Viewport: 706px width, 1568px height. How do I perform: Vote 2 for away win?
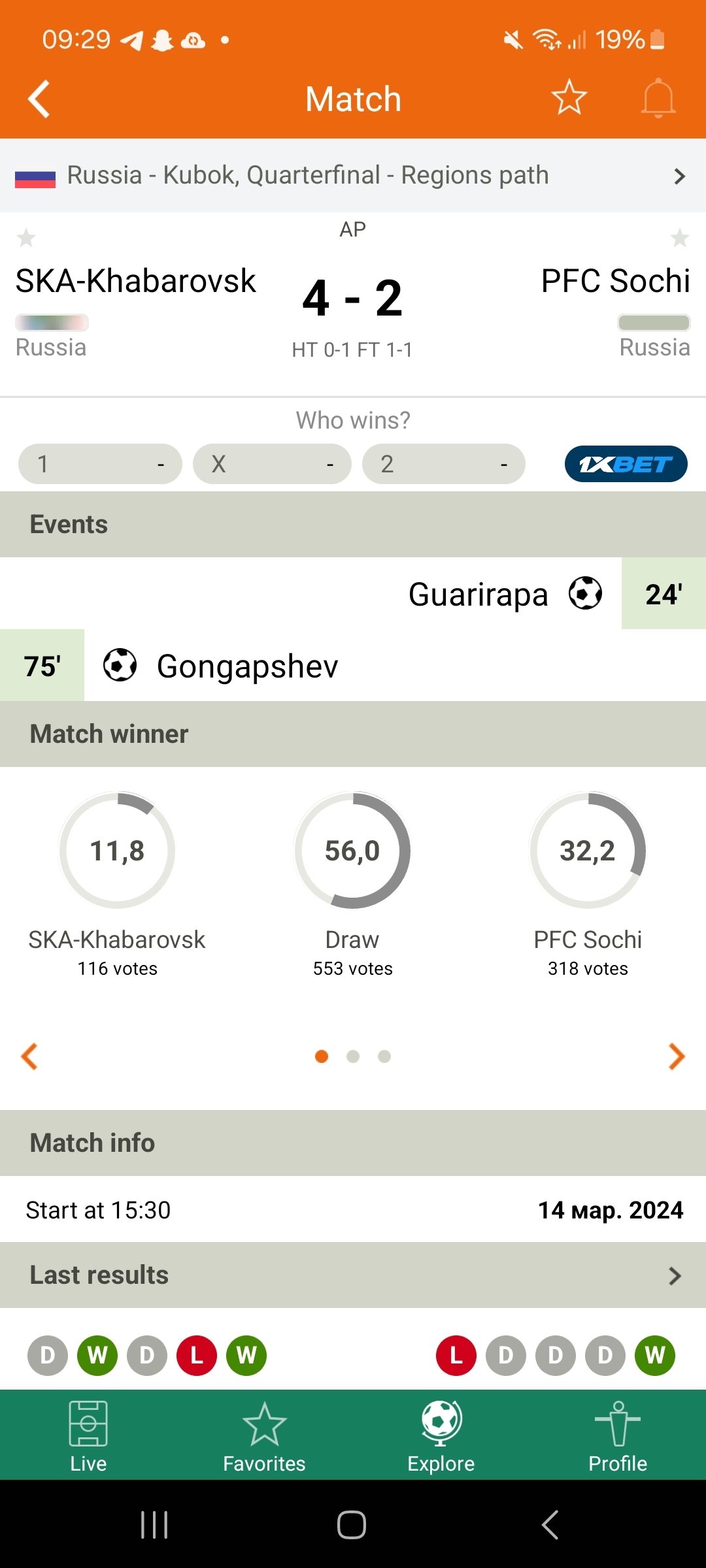click(443, 464)
